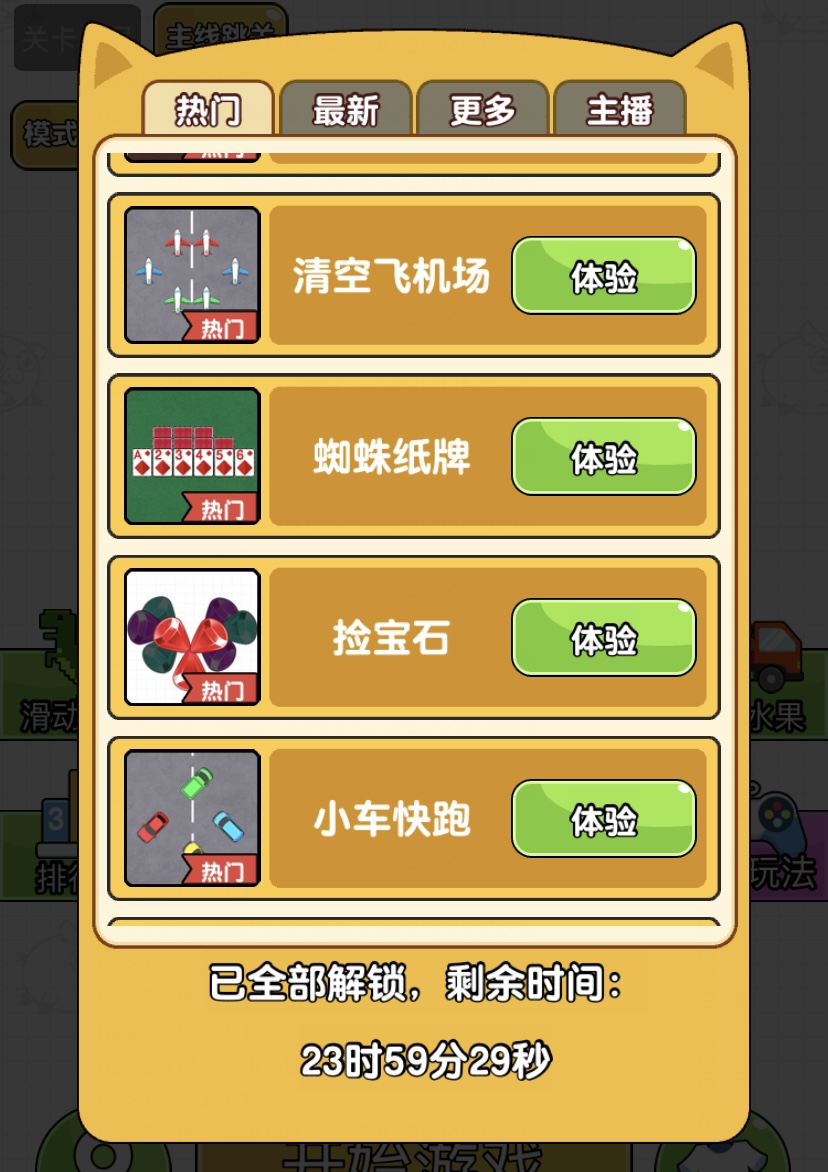Tap 体验 for 蜘蛛纸牌
Image resolution: width=828 pixels, height=1172 pixels.
(604, 457)
